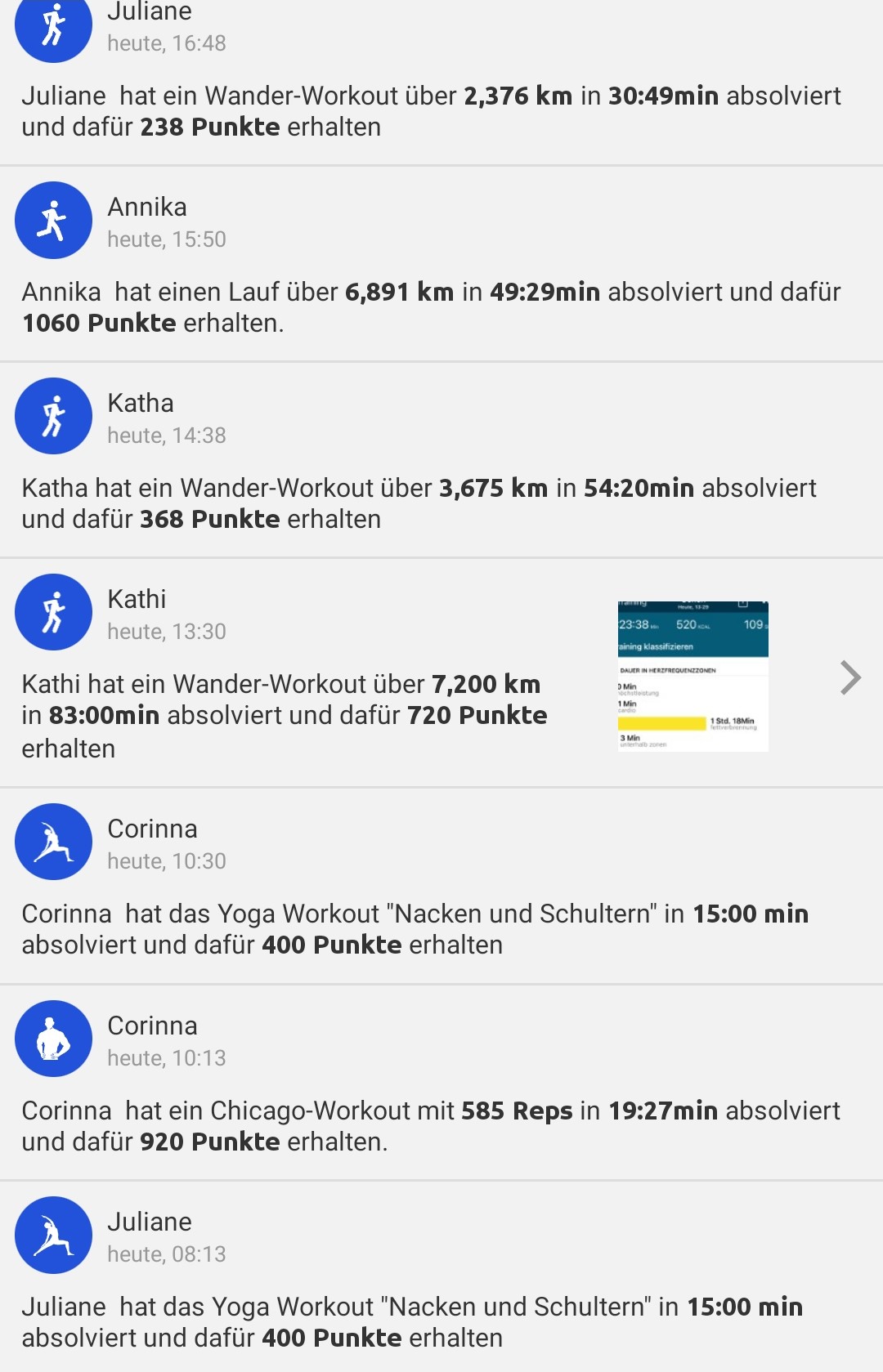Image resolution: width=883 pixels, height=1372 pixels.
Task: Click the 1060 Punkte text in Annika's post
Action: 97,322
